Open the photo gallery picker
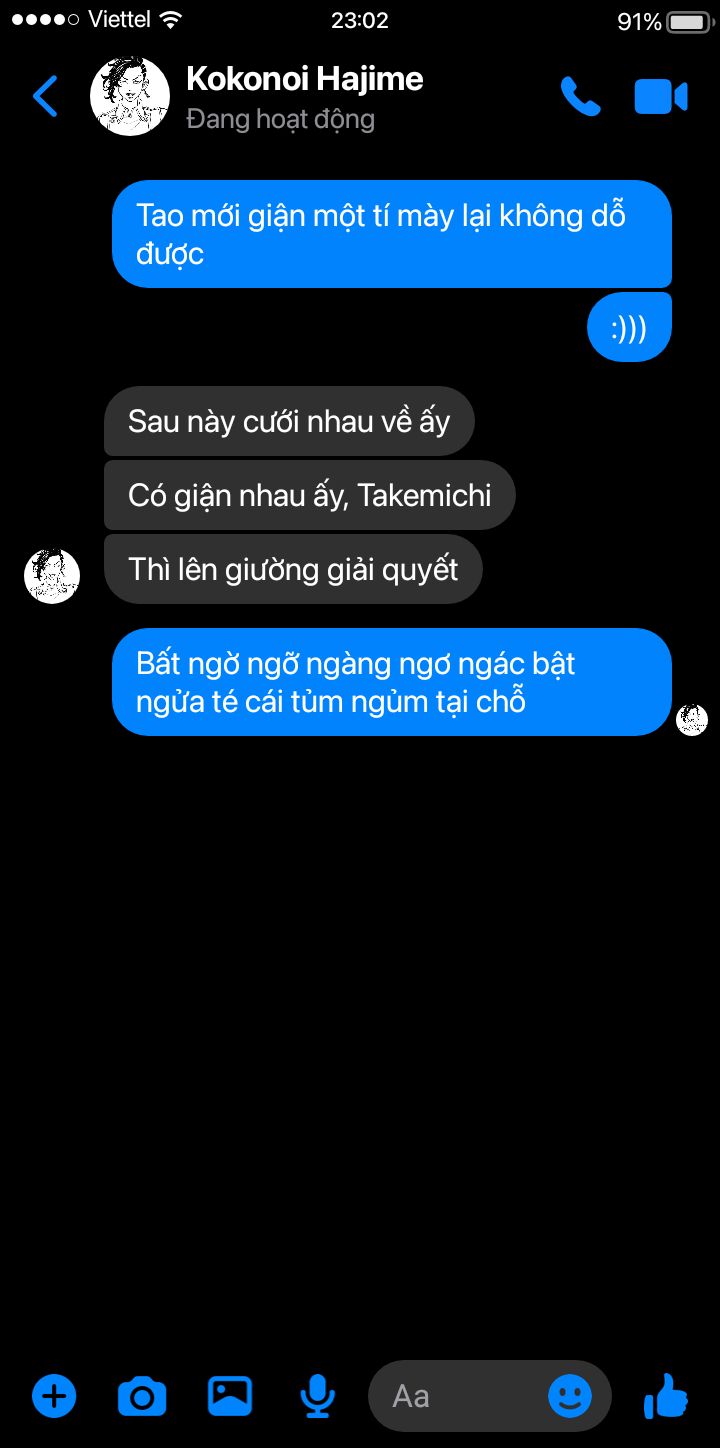This screenshot has width=720, height=1448. pos(230,1395)
